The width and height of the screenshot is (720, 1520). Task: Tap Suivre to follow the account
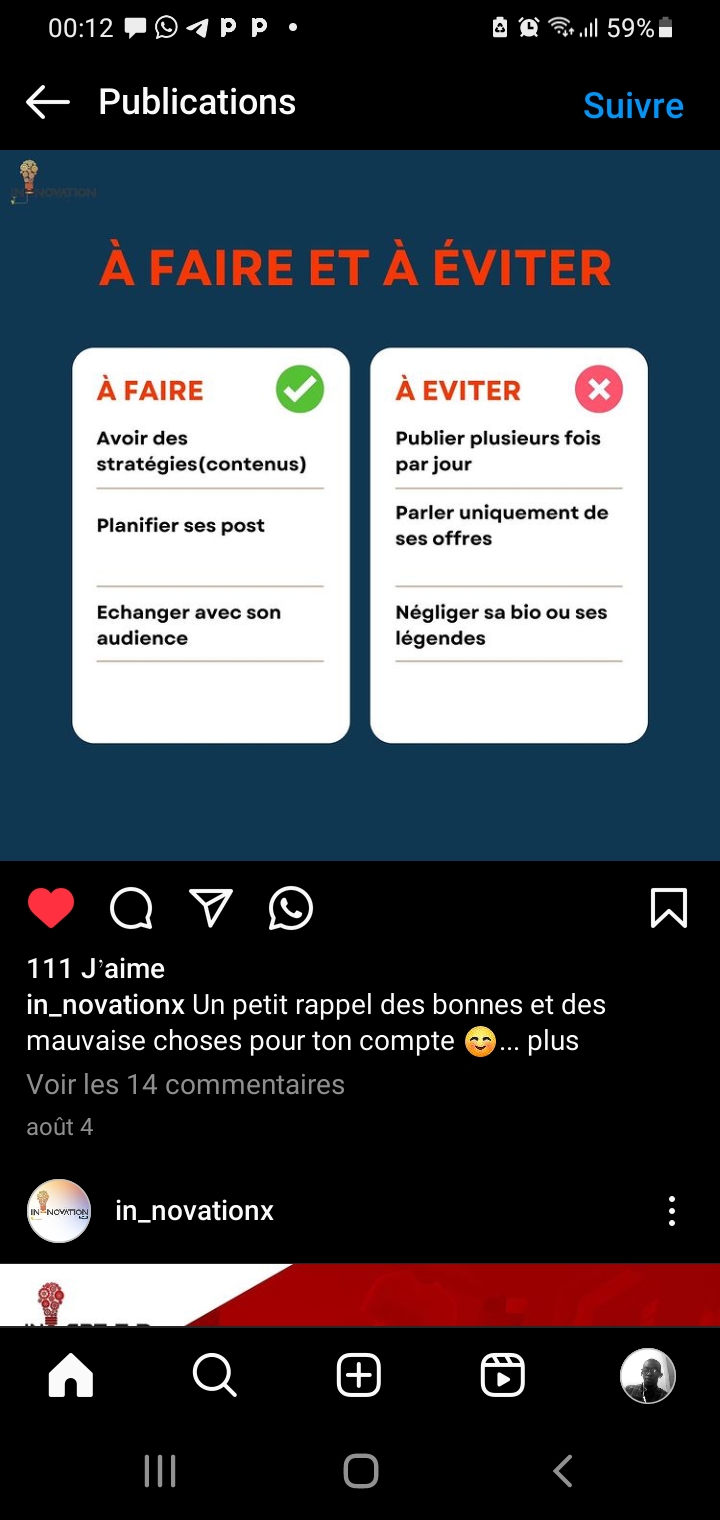(633, 105)
